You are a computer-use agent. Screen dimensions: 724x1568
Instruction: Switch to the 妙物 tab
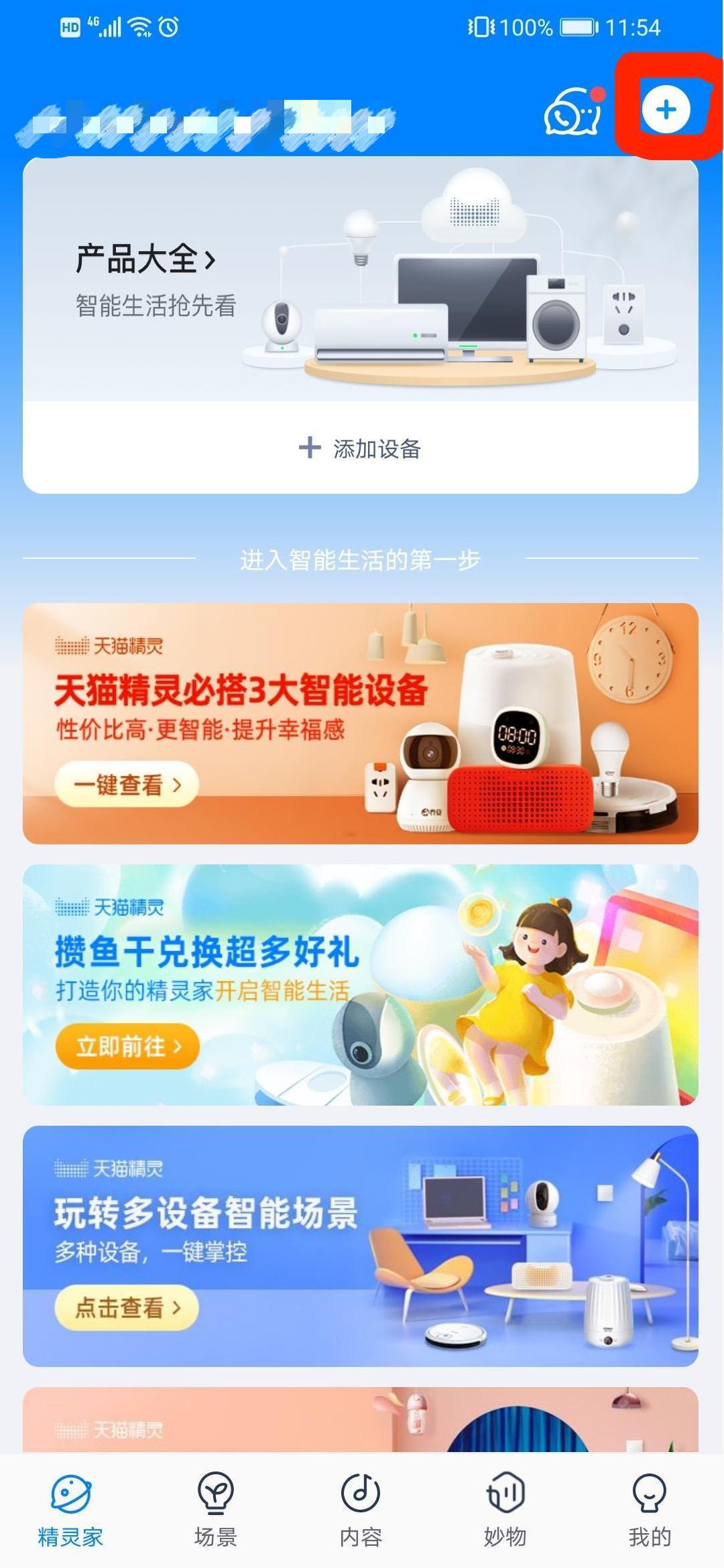[x=505, y=1509]
